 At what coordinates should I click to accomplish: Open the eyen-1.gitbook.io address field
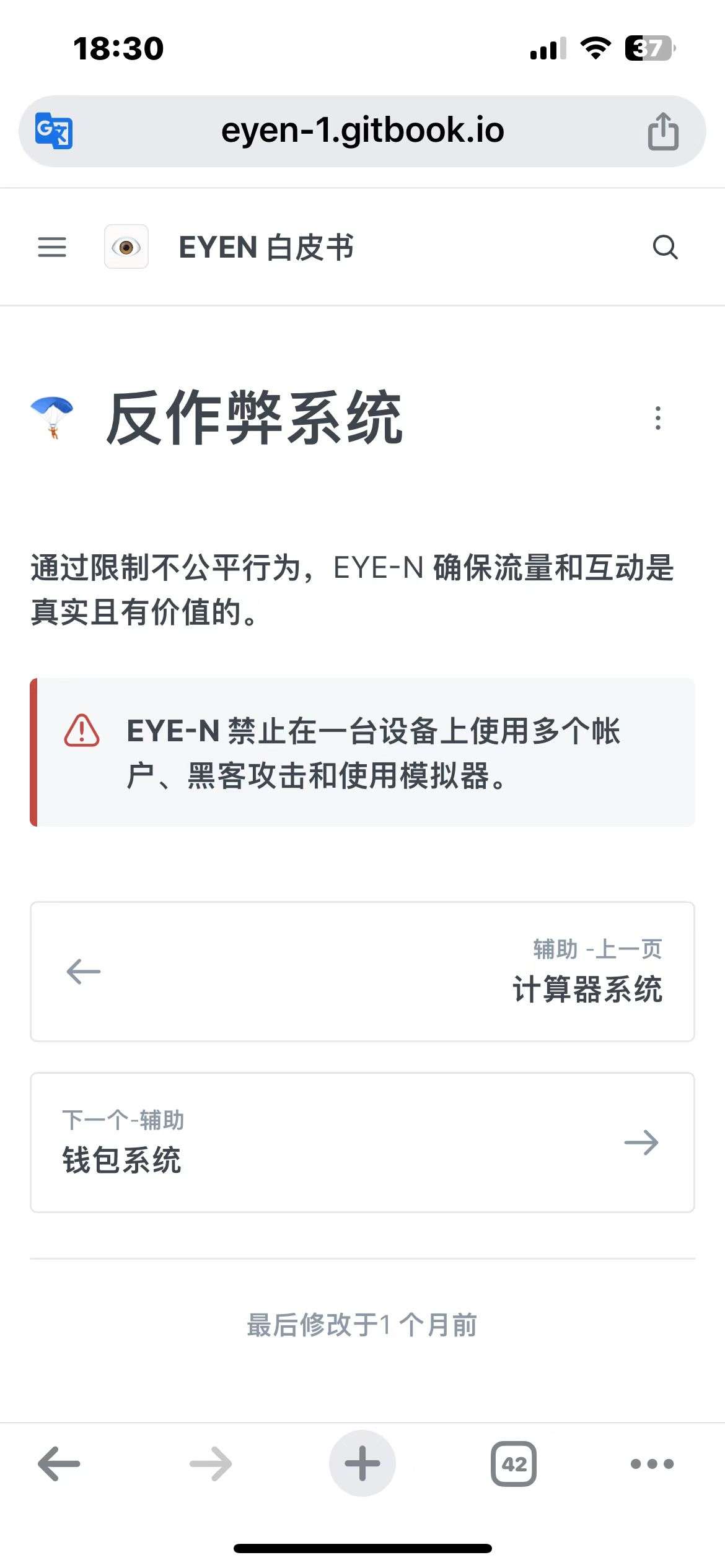(362, 131)
